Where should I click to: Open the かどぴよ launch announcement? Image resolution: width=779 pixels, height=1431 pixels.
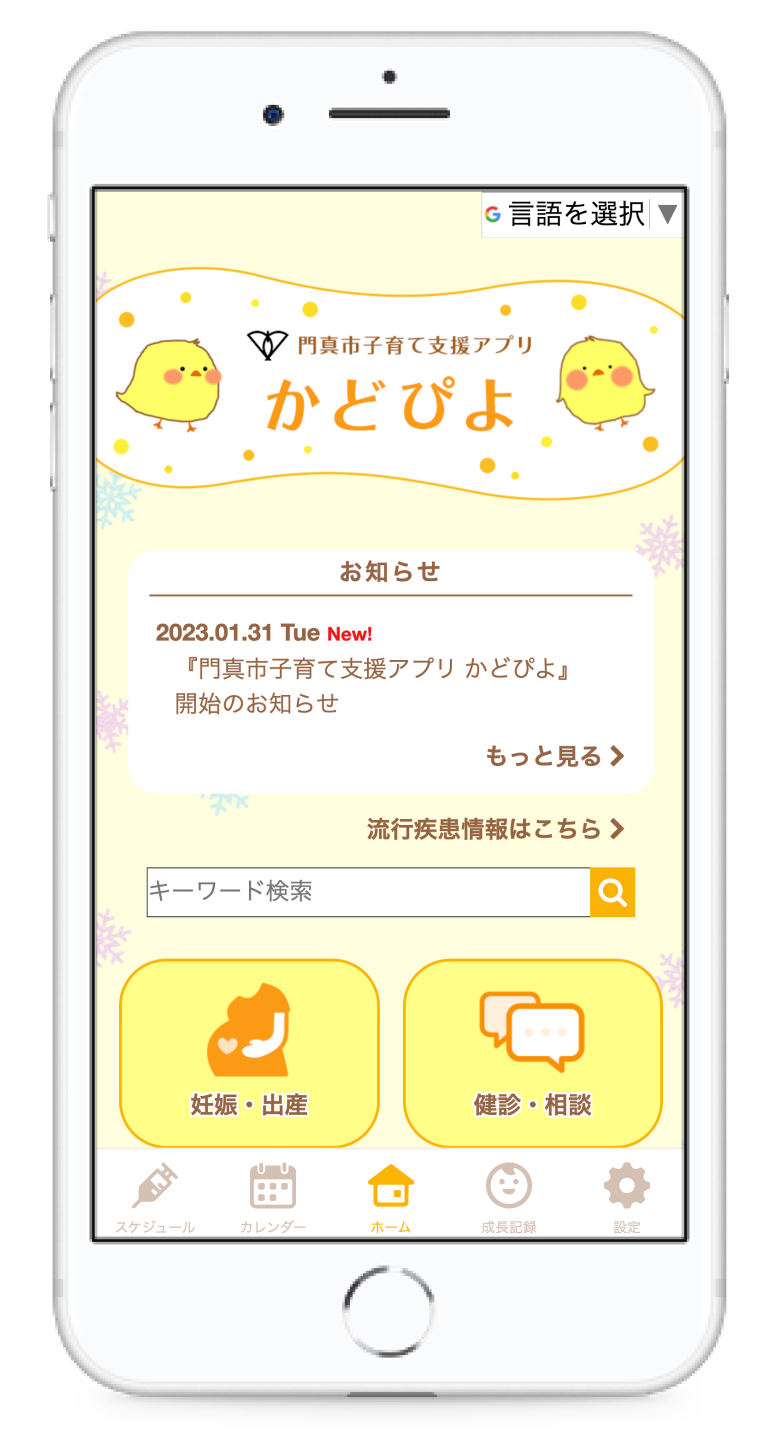(x=372, y=686)
